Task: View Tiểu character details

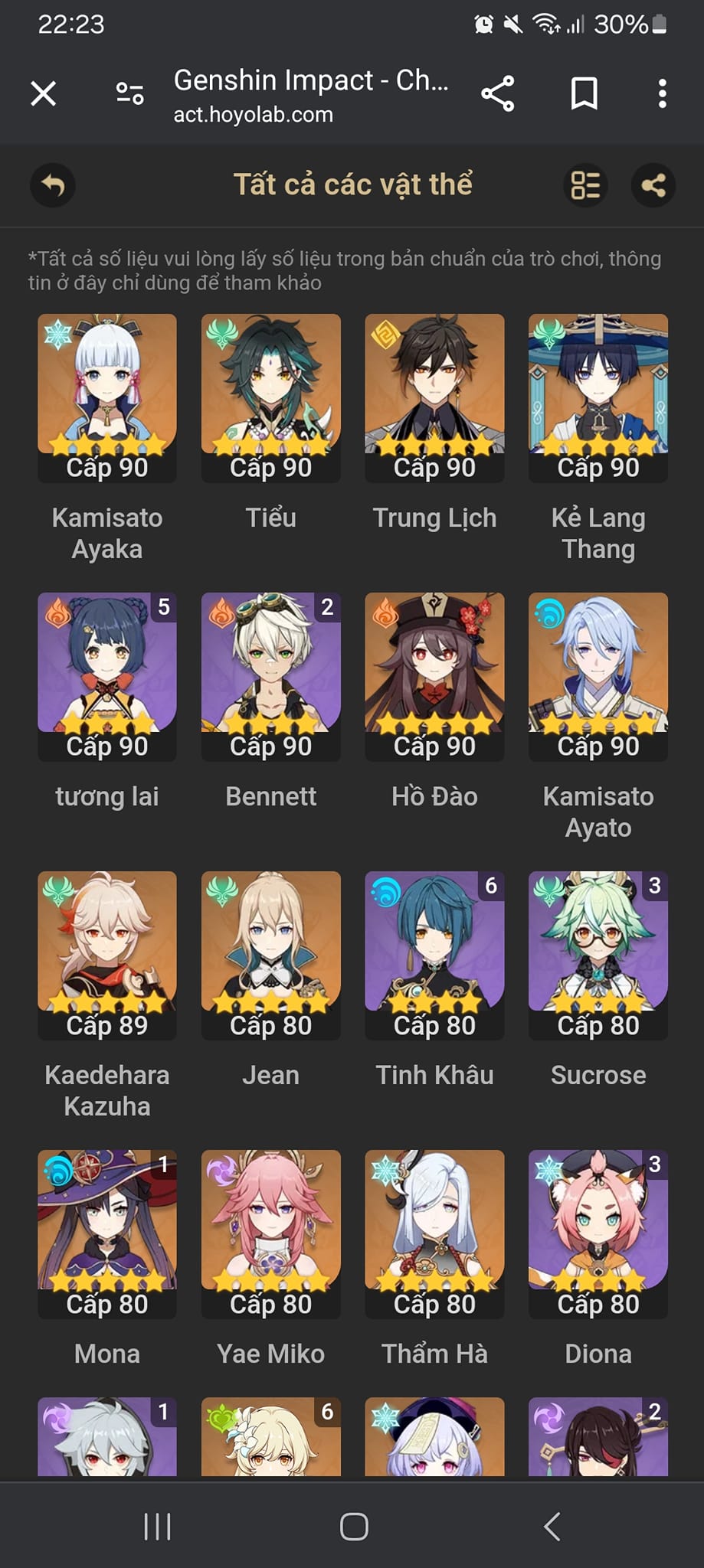Action: pos(271,398)
